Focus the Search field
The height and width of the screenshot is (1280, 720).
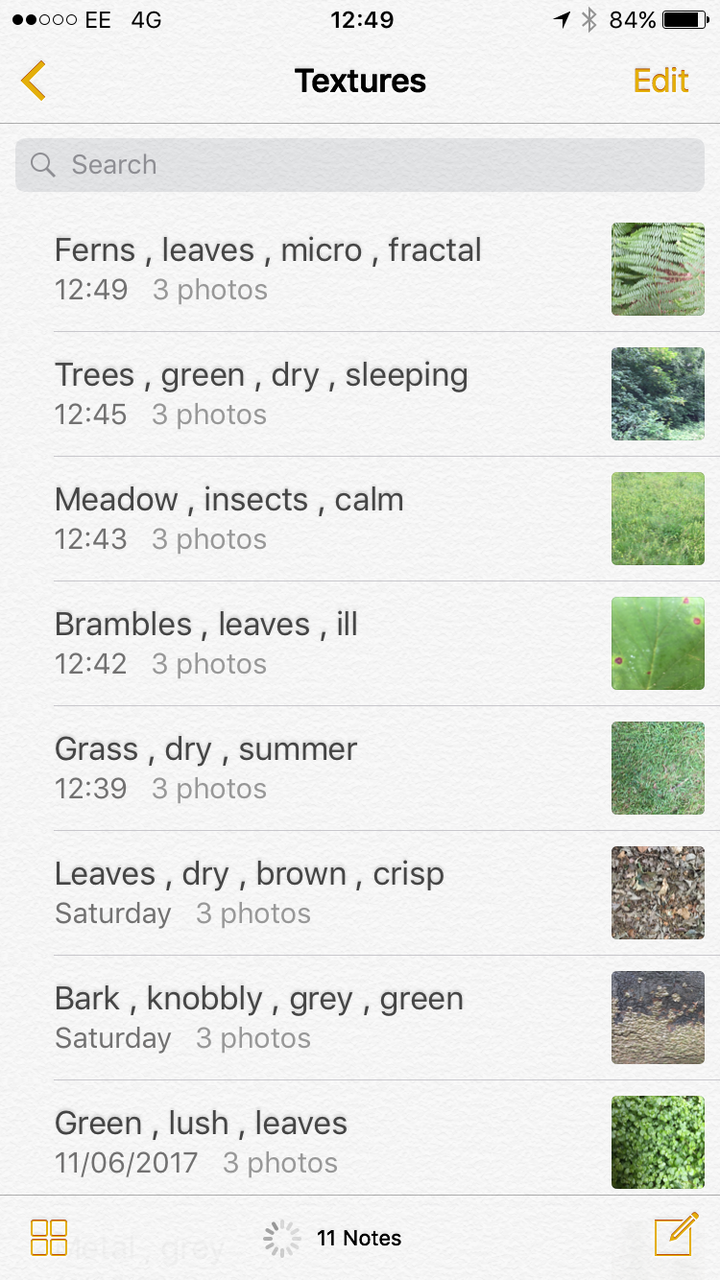[x=360, y=165]
